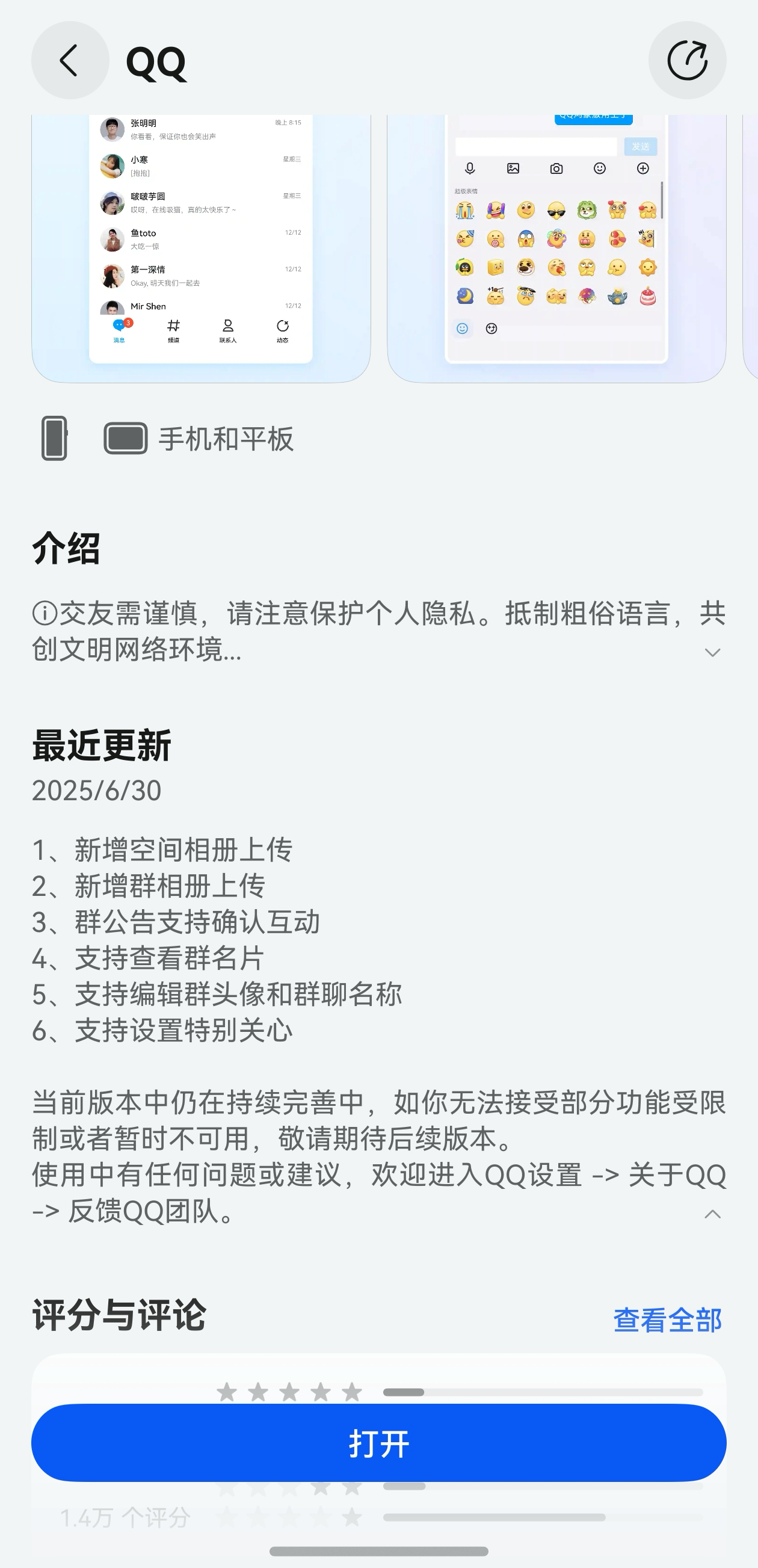Collapse the 最近更新 details

(712, 1214)
